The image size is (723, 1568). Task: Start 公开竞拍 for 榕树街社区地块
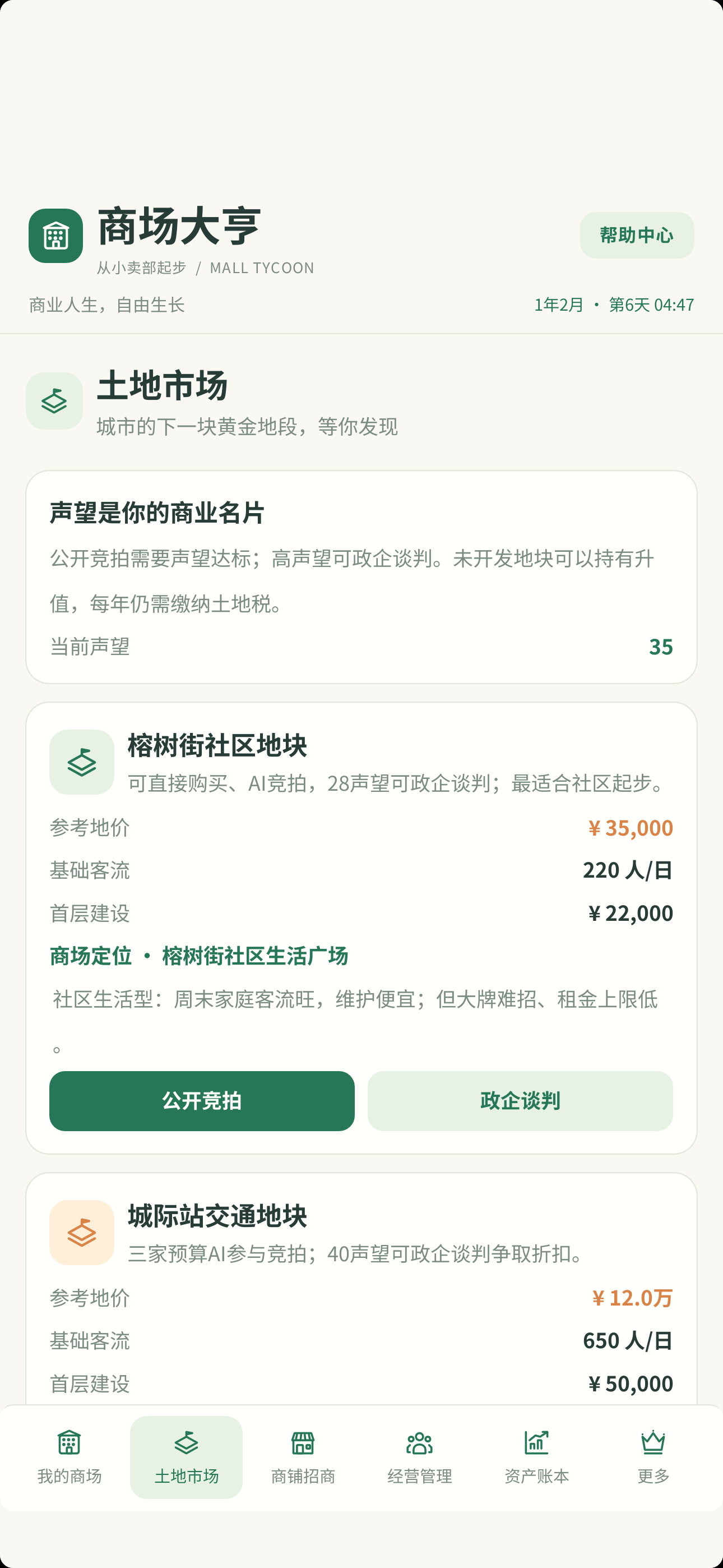202,1100
